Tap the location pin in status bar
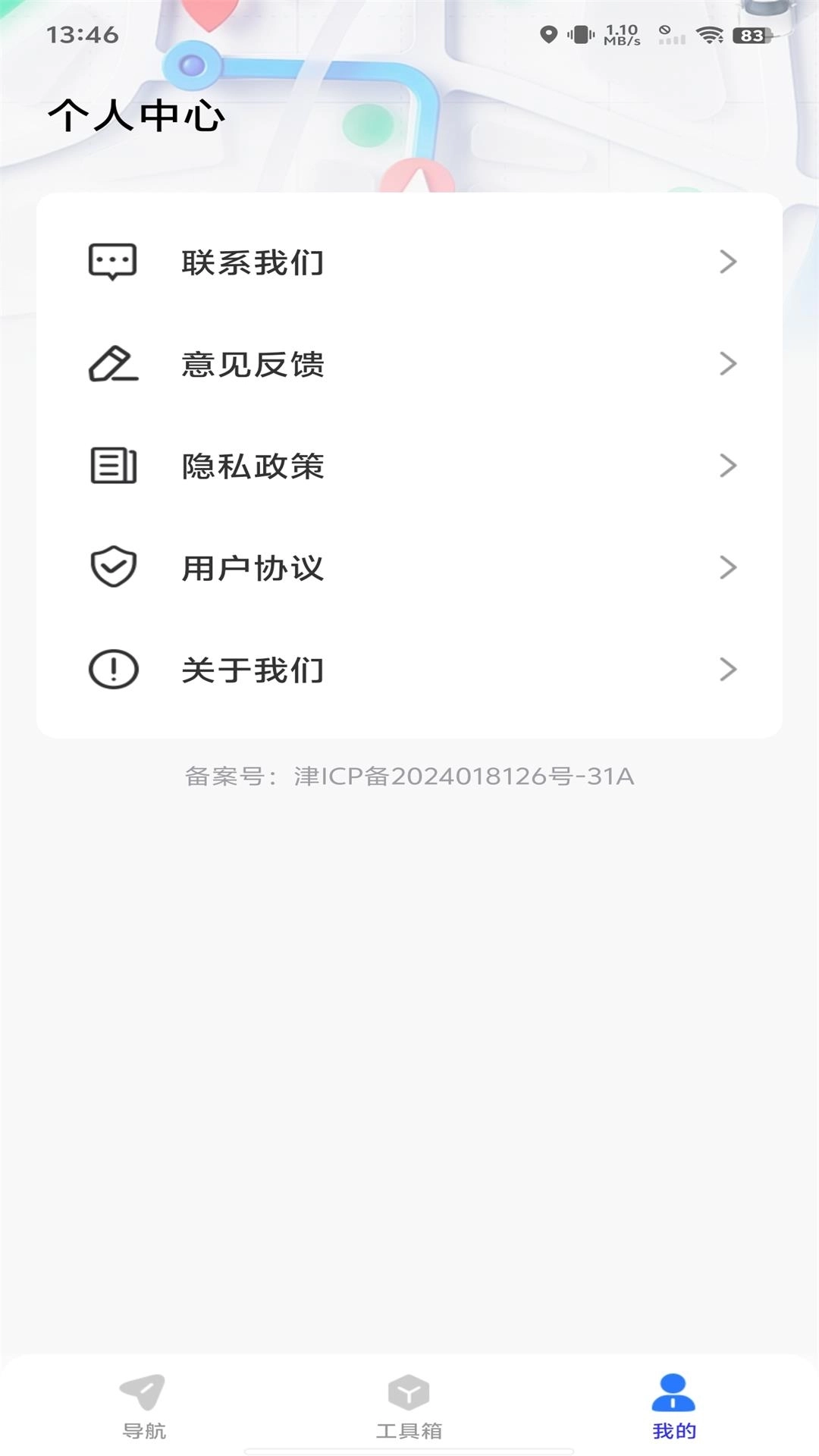Image resolution: width=819 pixels, height=1456 pixels. [x=548, y=33]
